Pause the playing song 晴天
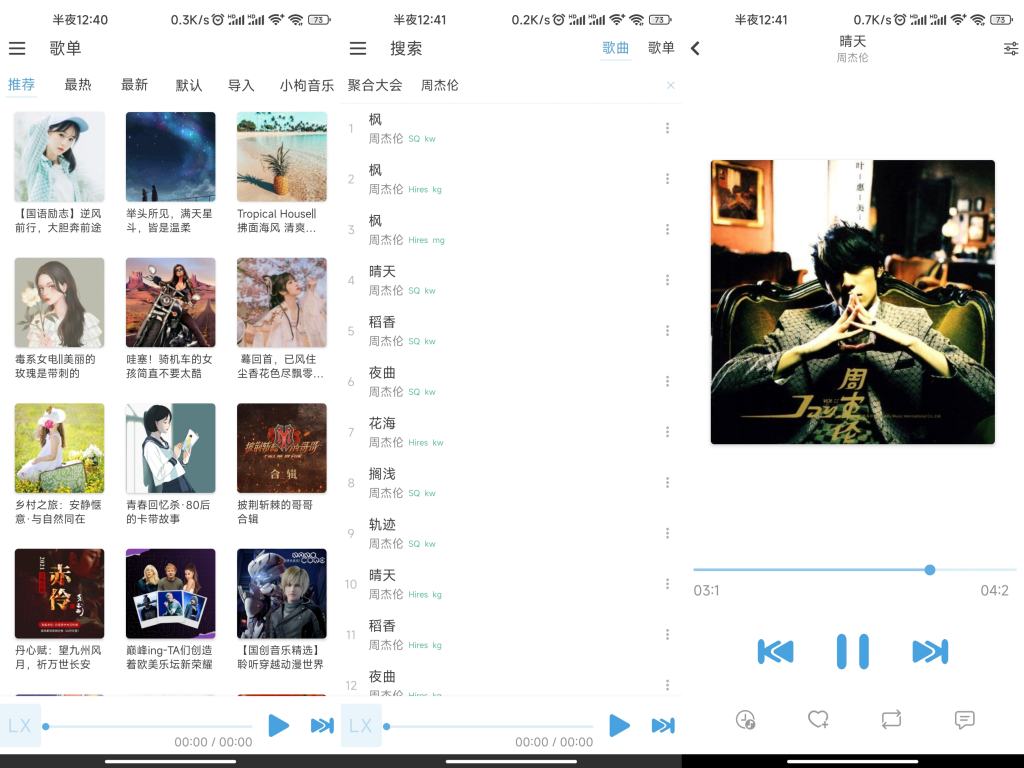This screenshot has width=1024, height=768. [852, 652]
